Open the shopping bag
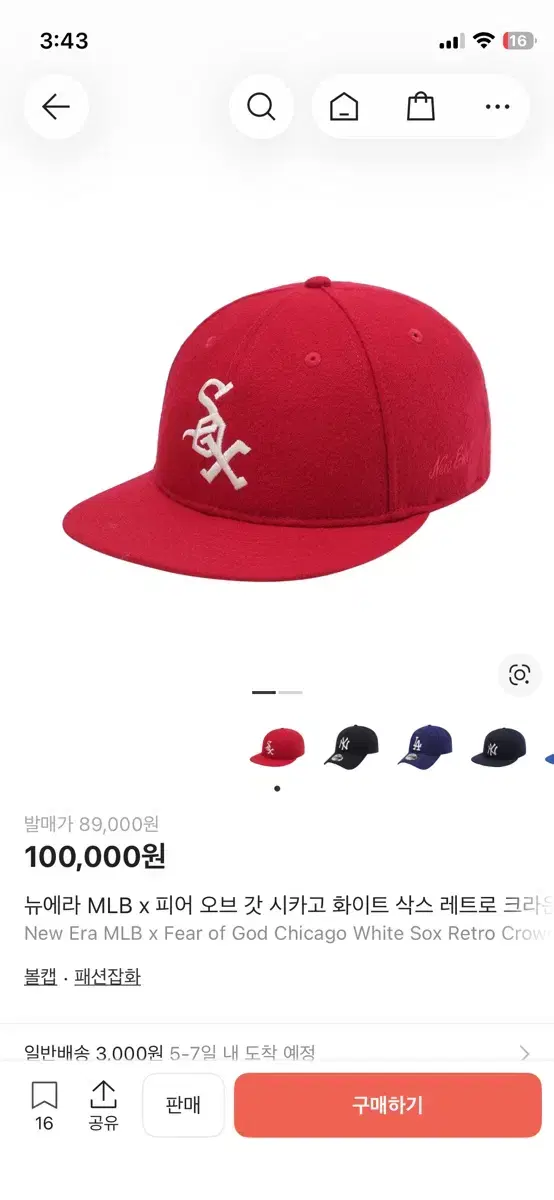The width and height of the screenshot is (554, 1200). click(x=421, y=107)
